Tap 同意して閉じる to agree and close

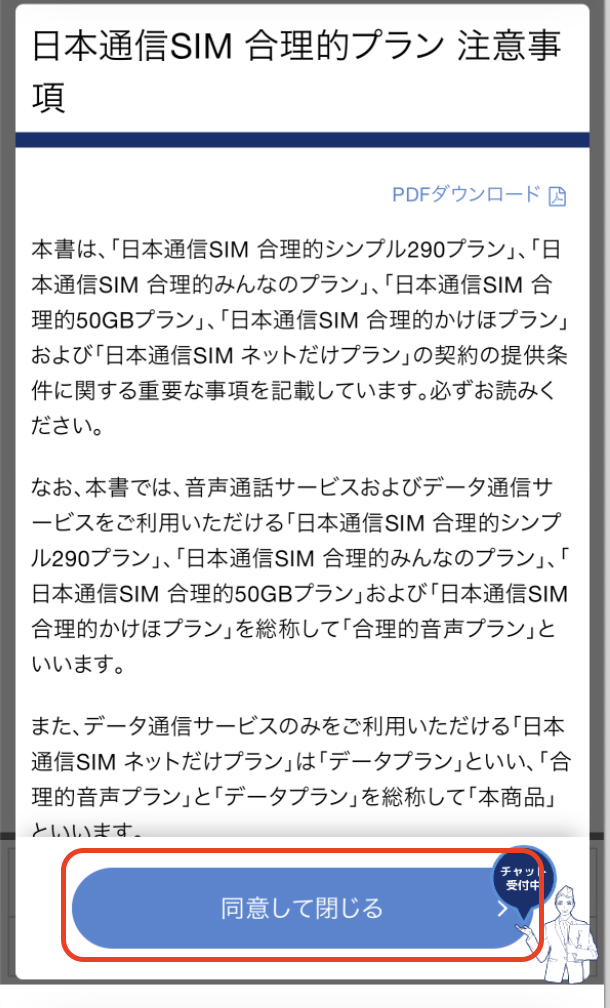[x=301, y=908]
